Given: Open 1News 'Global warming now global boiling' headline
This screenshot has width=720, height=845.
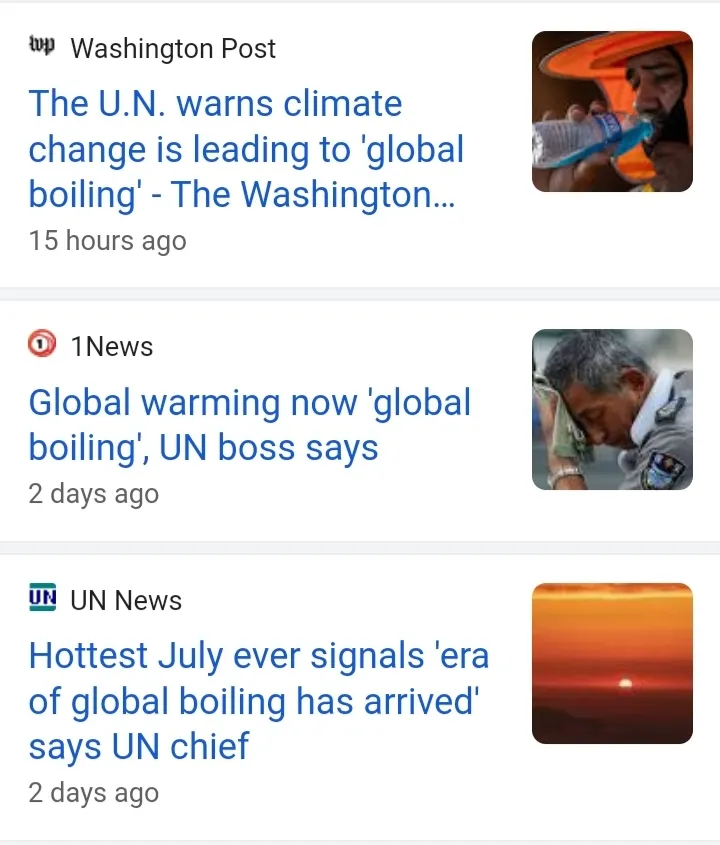Looking at the screenshot, I should (x=249, y=424).
